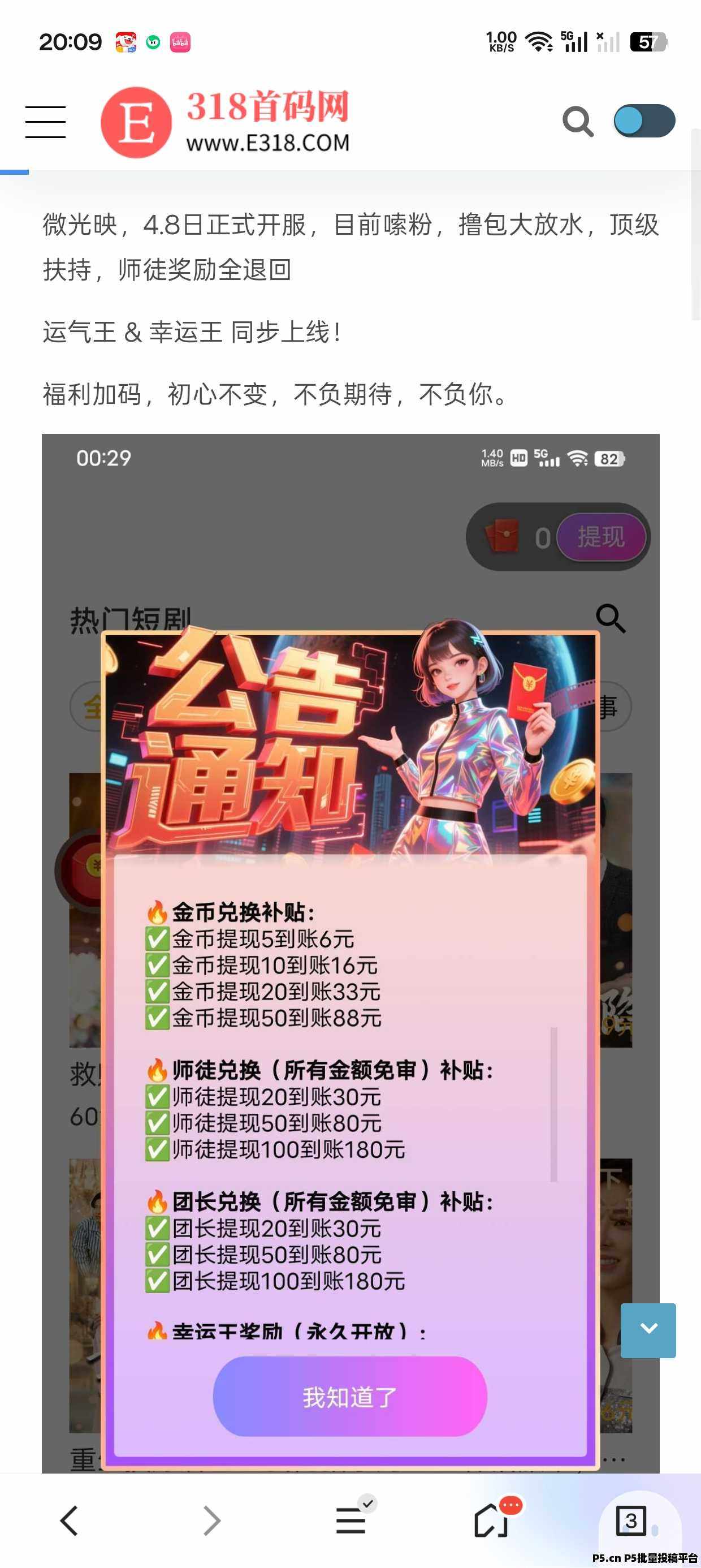This screenshot has height=1568, width=701.
Task: Open the browser menu
Action: (351, 1520)
